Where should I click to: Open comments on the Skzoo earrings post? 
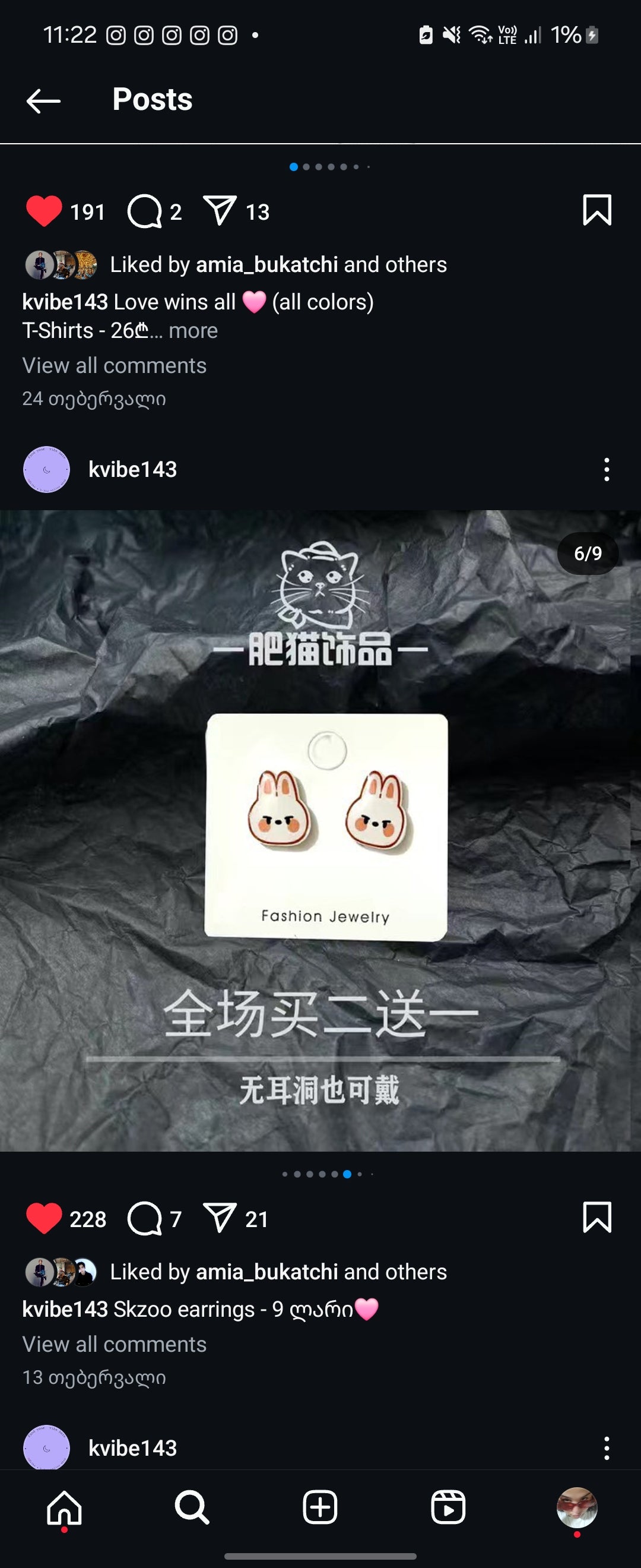pos(144,1219)
